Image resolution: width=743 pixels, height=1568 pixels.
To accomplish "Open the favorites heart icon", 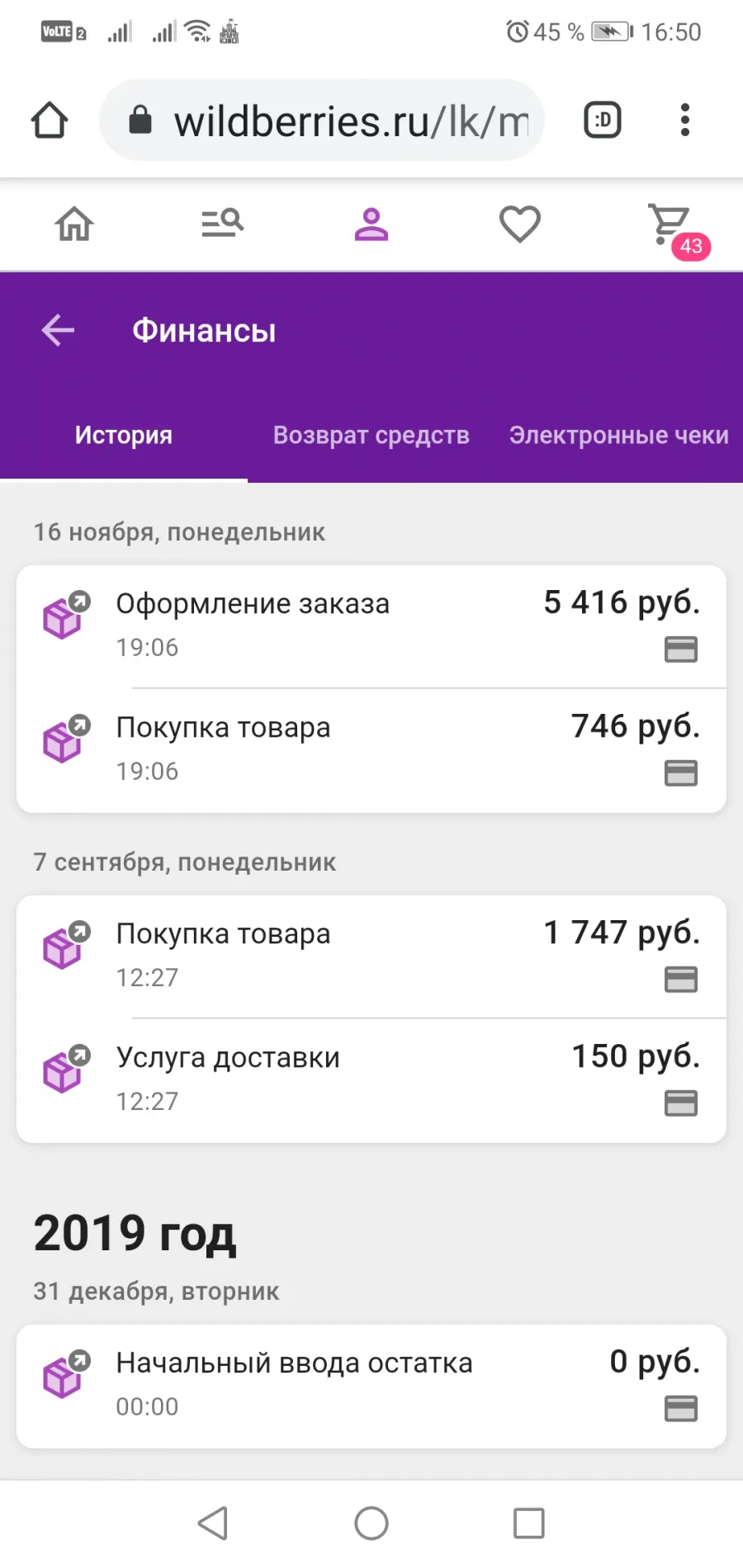I will pyautogui.click(x=520, y=224).
